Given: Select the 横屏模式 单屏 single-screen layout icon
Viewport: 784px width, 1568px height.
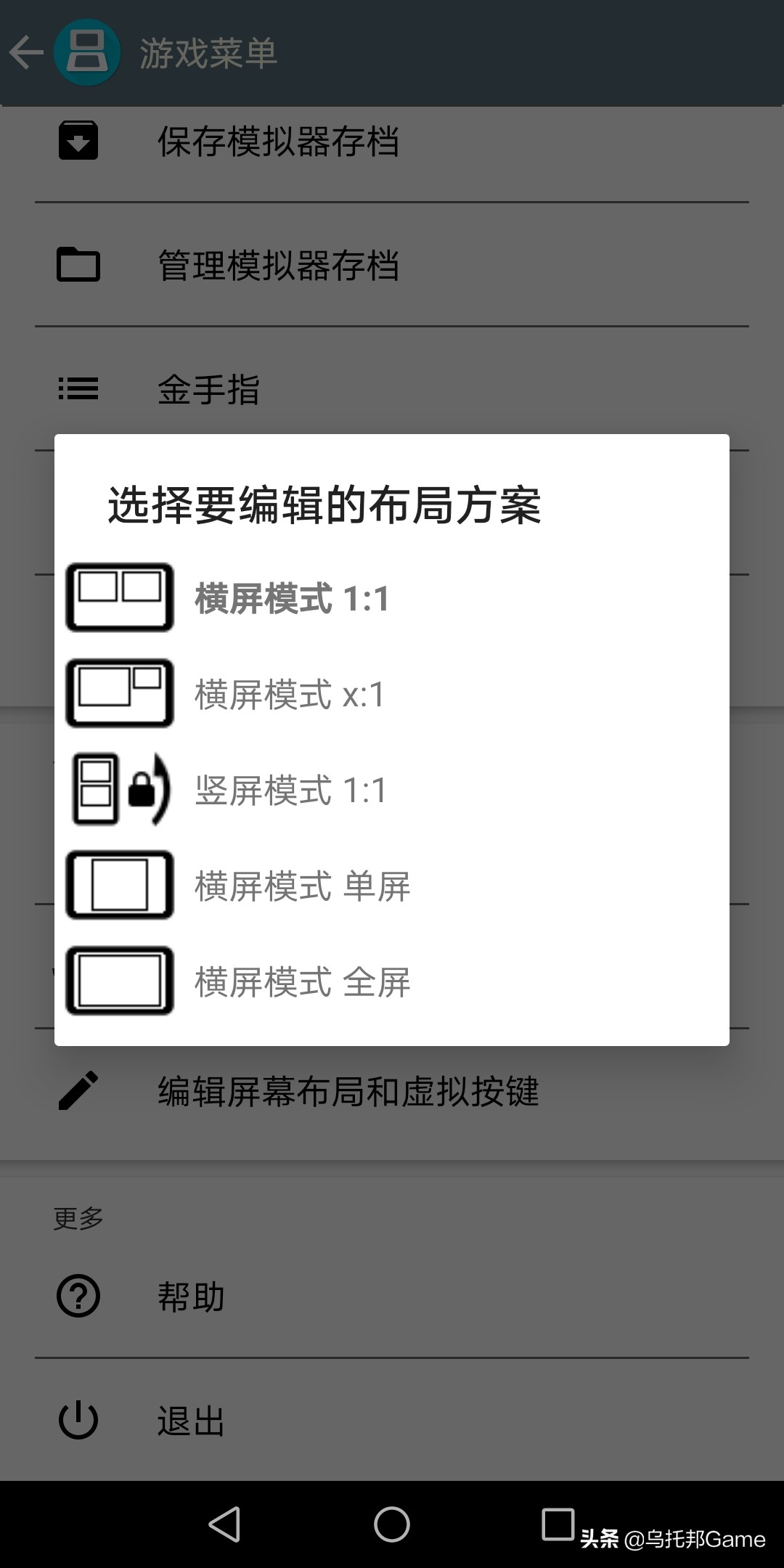Looking at the screenshot, I should pyautogui.click(x=120, y=886).
